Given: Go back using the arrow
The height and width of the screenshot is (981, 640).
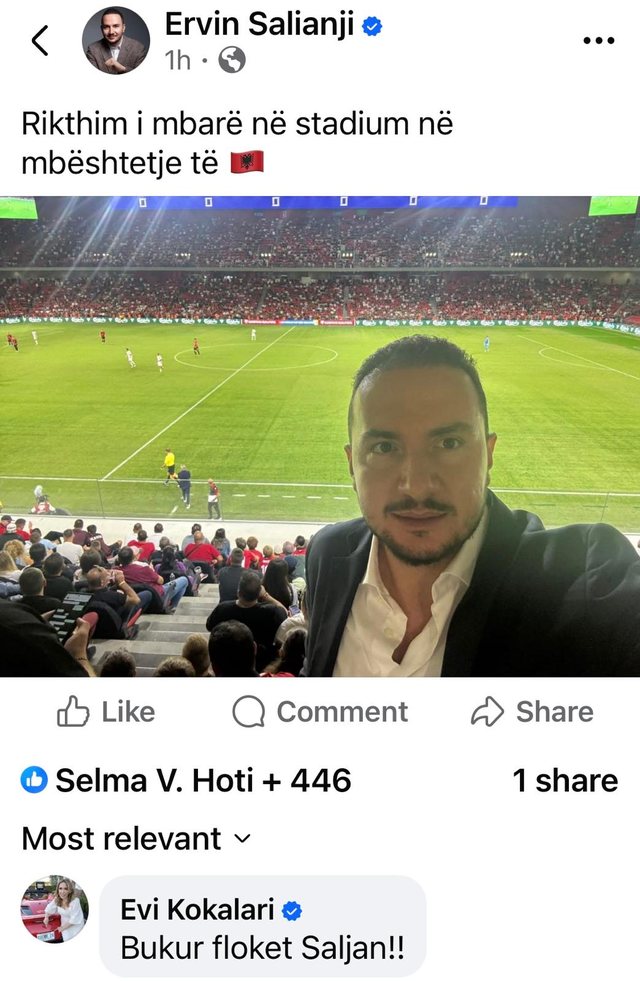Looking at the screenshot, I should 40,41.
